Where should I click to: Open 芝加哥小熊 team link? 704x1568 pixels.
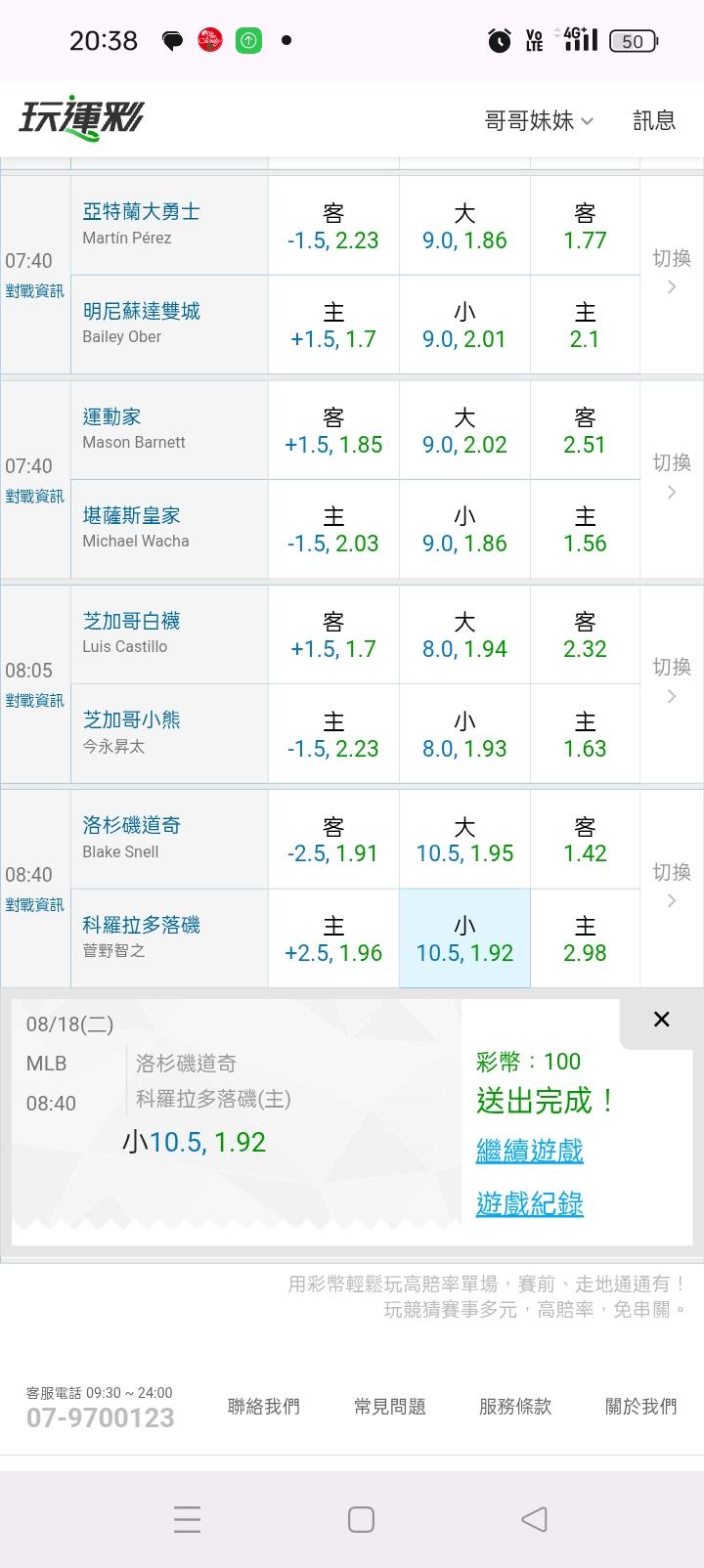tap(131, 719)
